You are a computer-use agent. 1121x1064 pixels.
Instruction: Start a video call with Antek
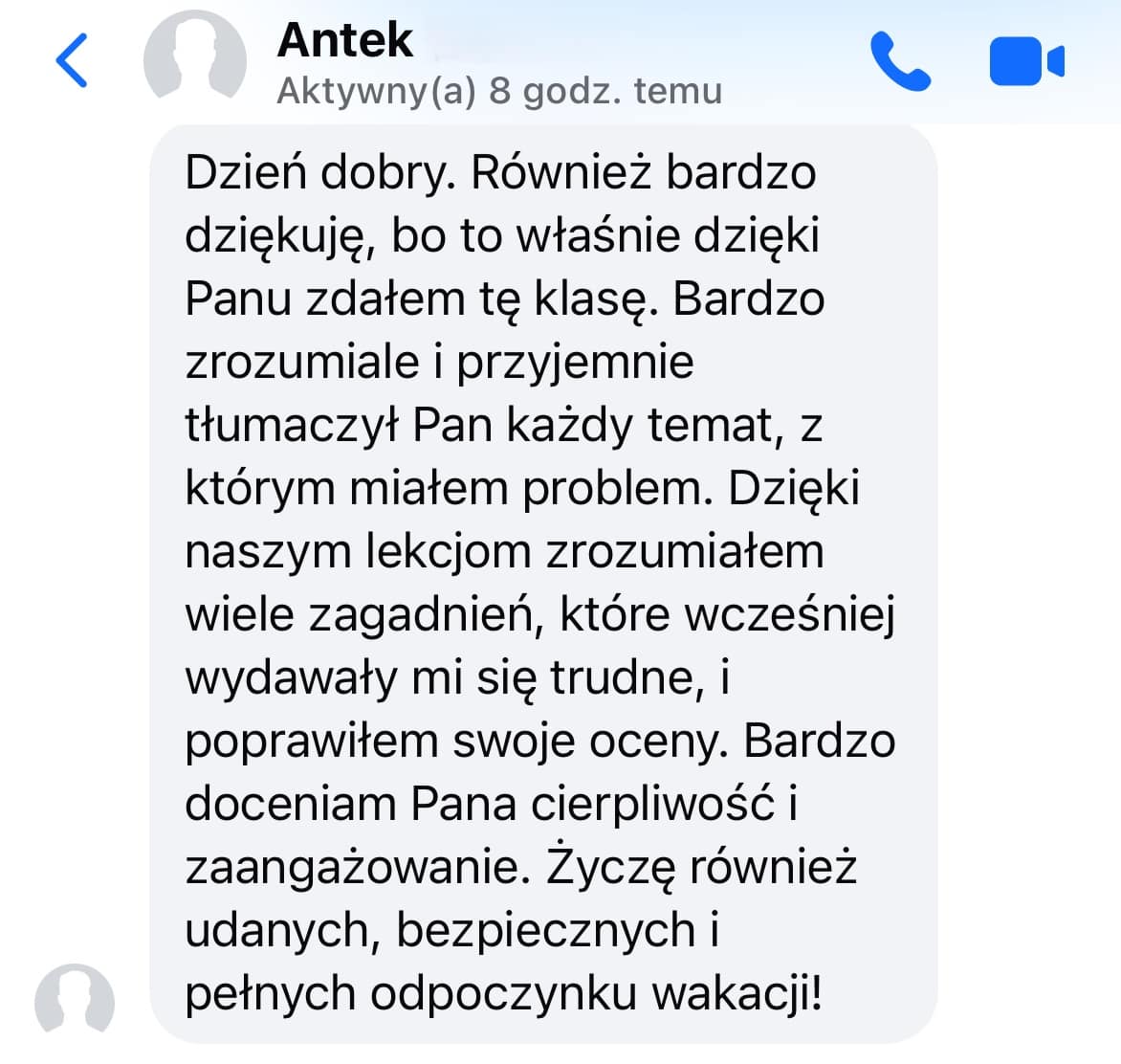coord(1026,62)
